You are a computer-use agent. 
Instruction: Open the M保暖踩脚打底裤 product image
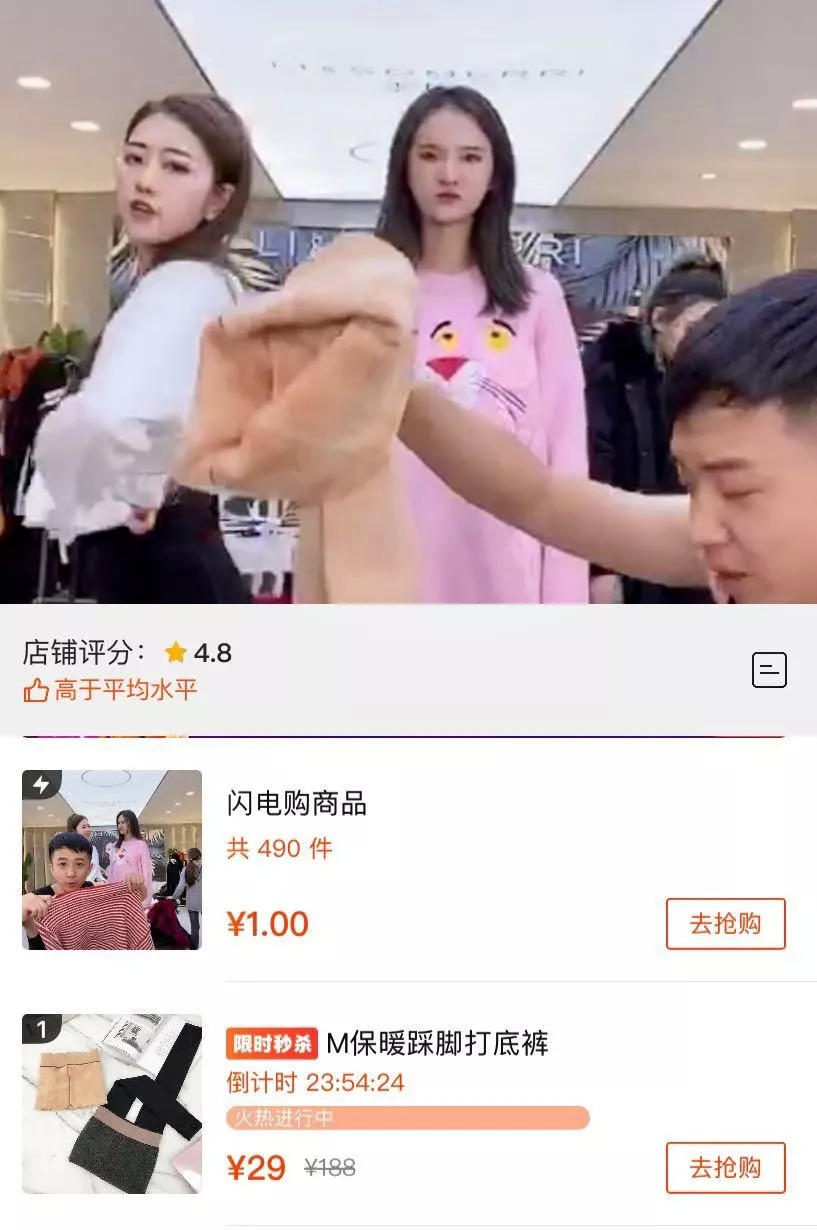pyautogui.click(x=112, y=1103)
